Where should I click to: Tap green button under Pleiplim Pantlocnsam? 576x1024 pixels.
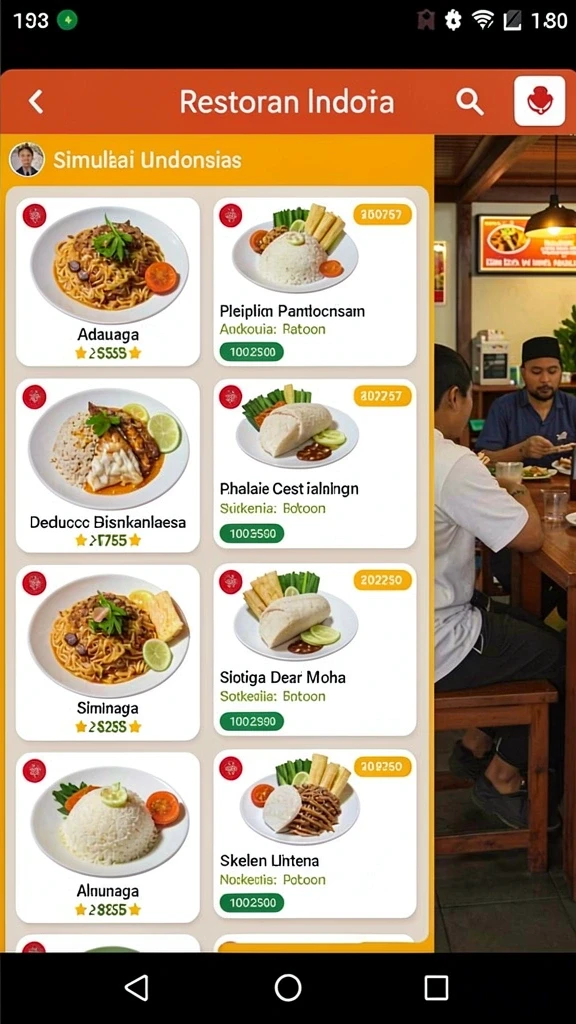(x=251, y=352)
